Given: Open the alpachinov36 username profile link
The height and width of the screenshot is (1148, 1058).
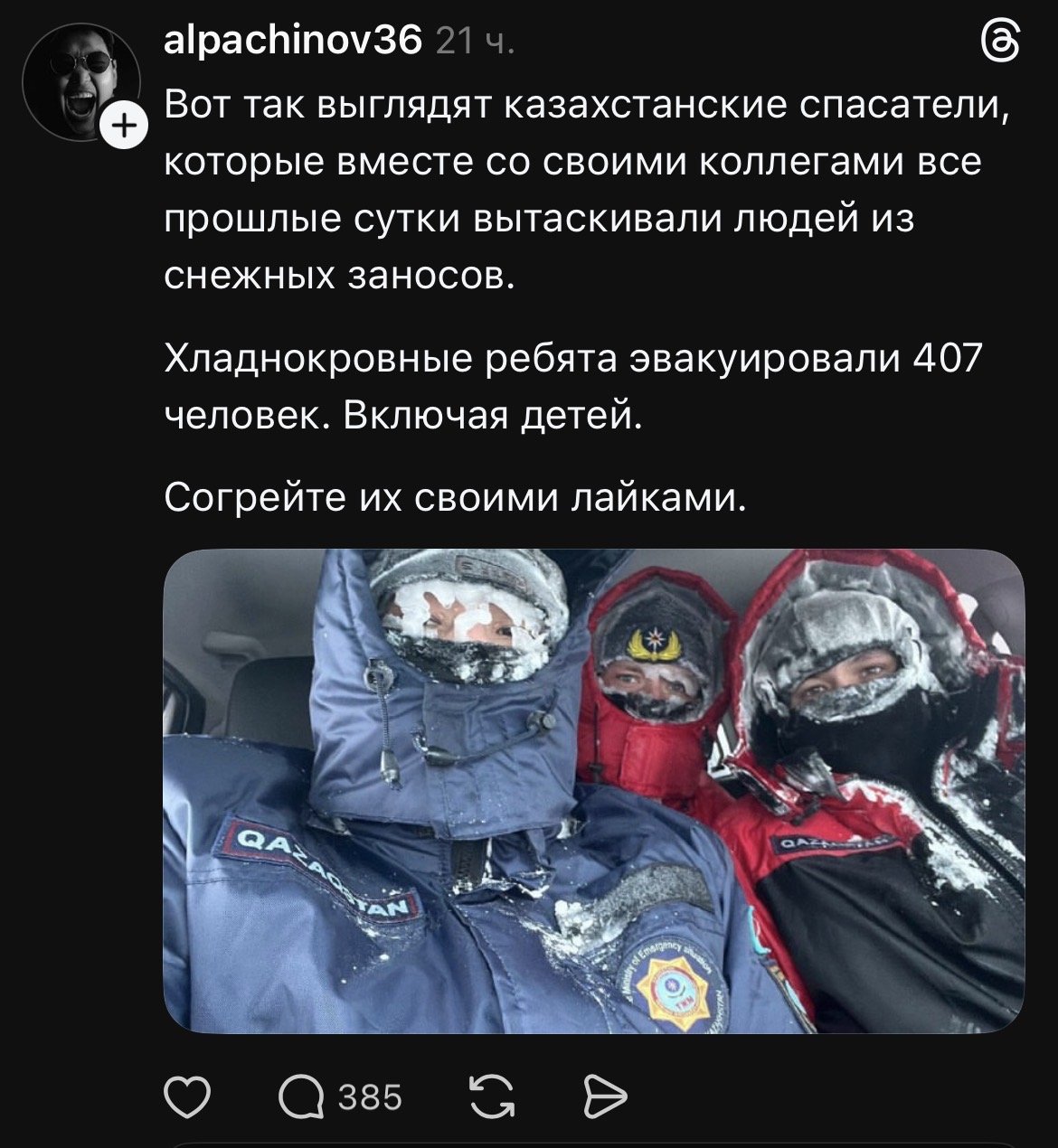Looking at the screenshot, I should tap(293, 39).
